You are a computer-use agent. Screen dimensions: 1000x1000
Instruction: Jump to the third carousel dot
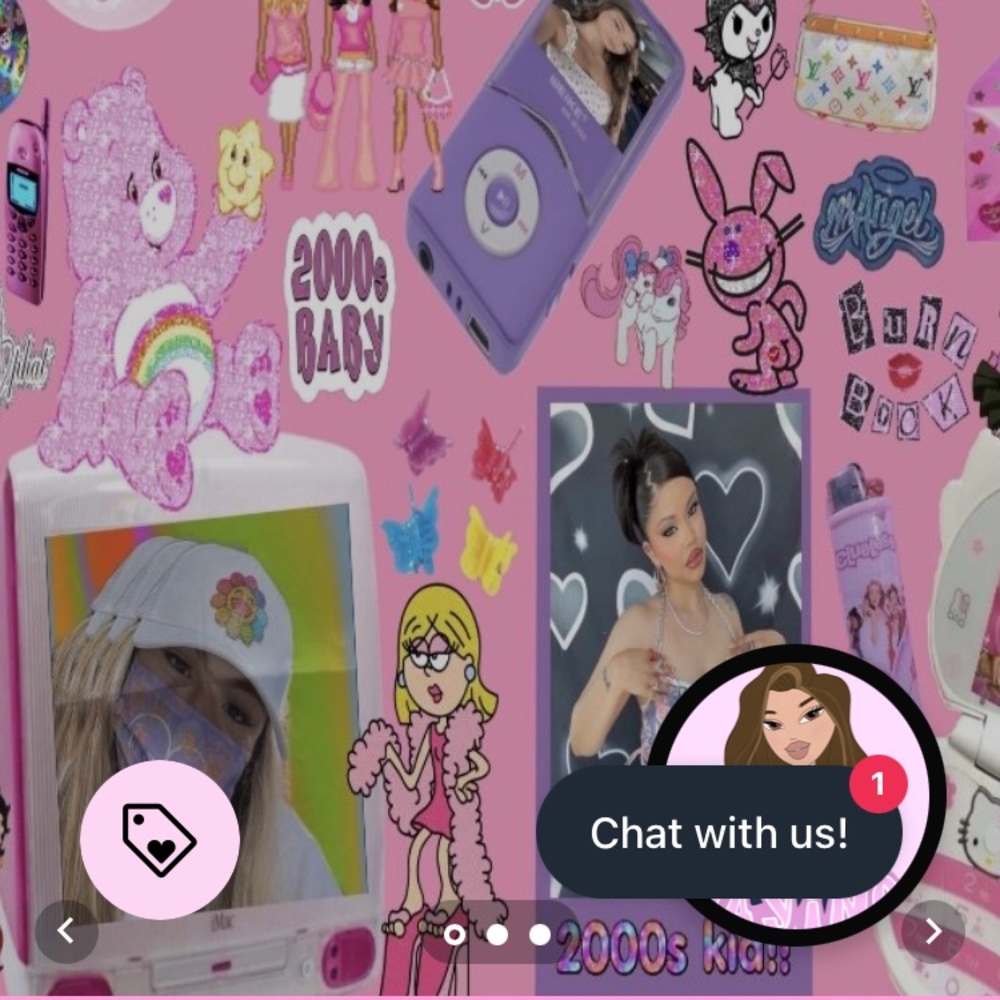point(540,934)
